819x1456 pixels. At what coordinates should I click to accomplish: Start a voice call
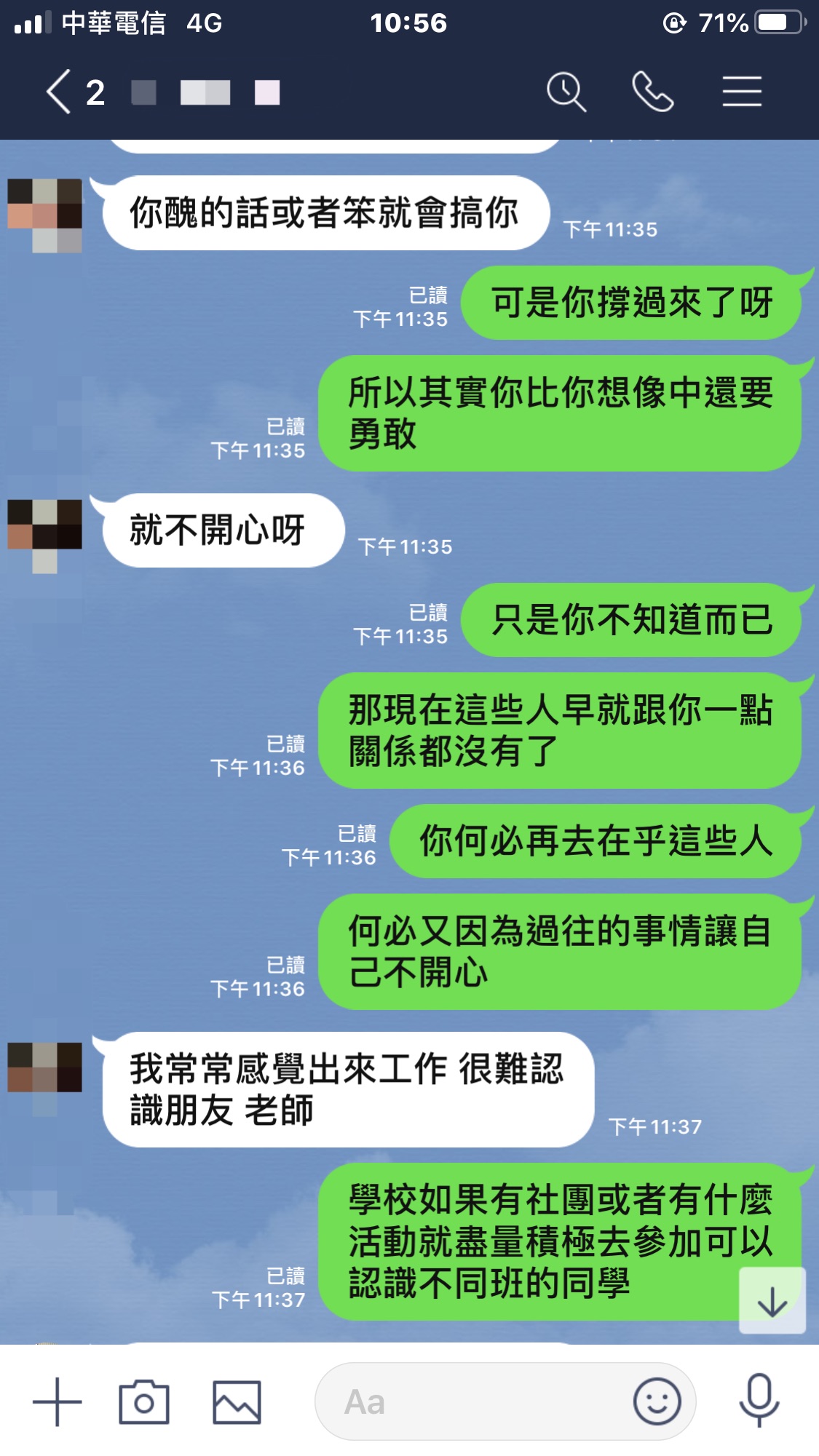pos(653,92)
